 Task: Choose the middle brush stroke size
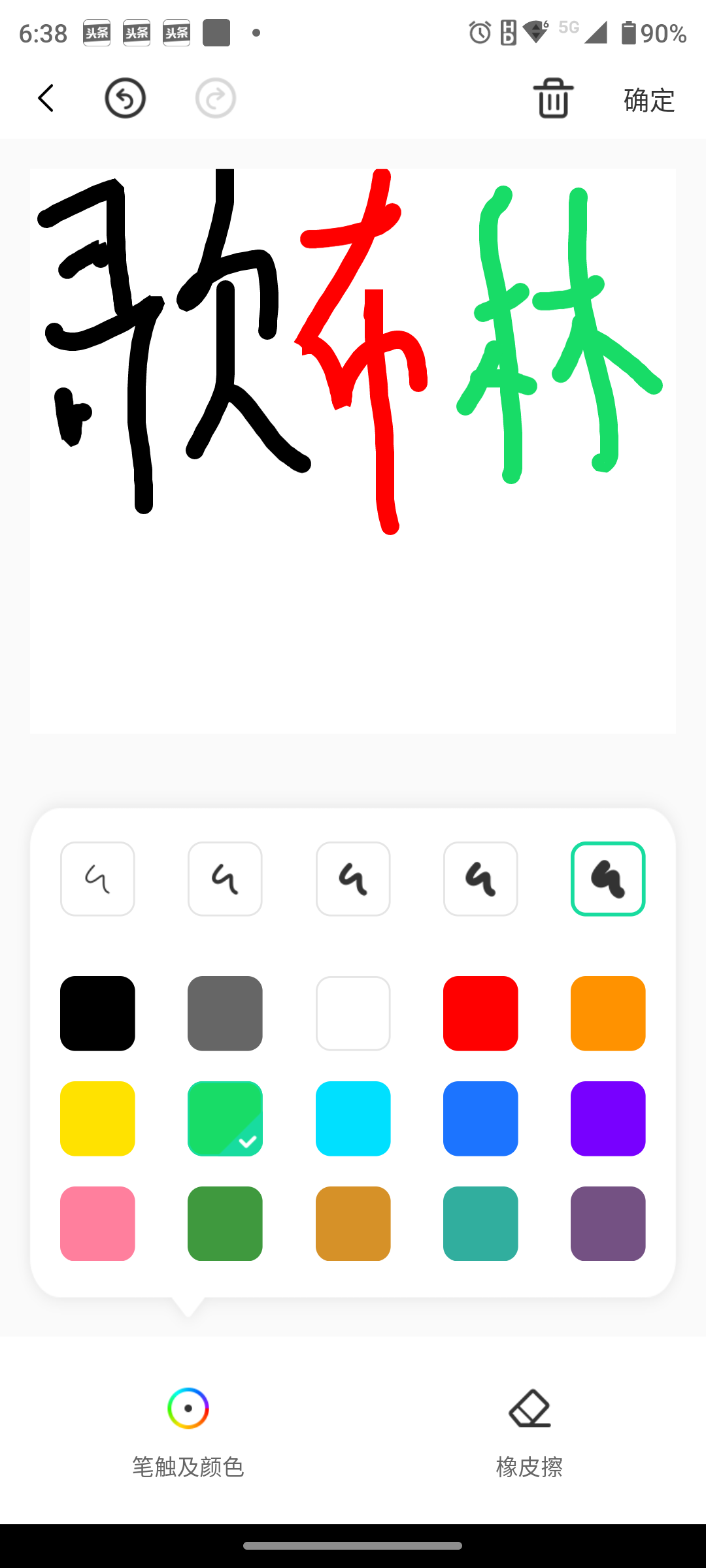pos(353,879)
